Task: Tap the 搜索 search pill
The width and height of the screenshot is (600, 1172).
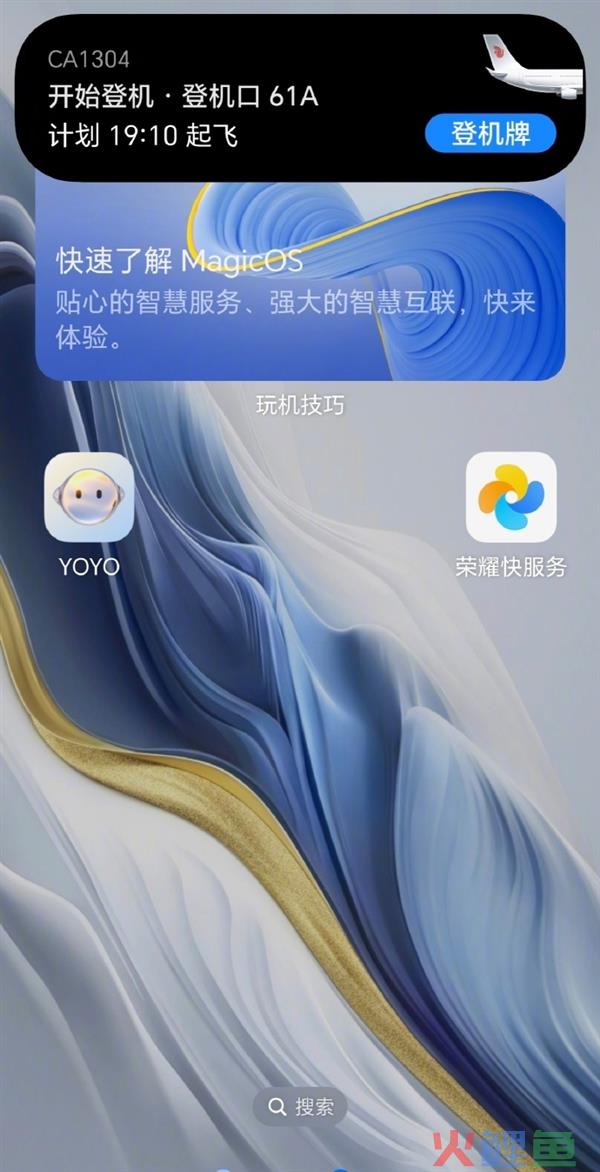Action: click(x=300, y=1107)
